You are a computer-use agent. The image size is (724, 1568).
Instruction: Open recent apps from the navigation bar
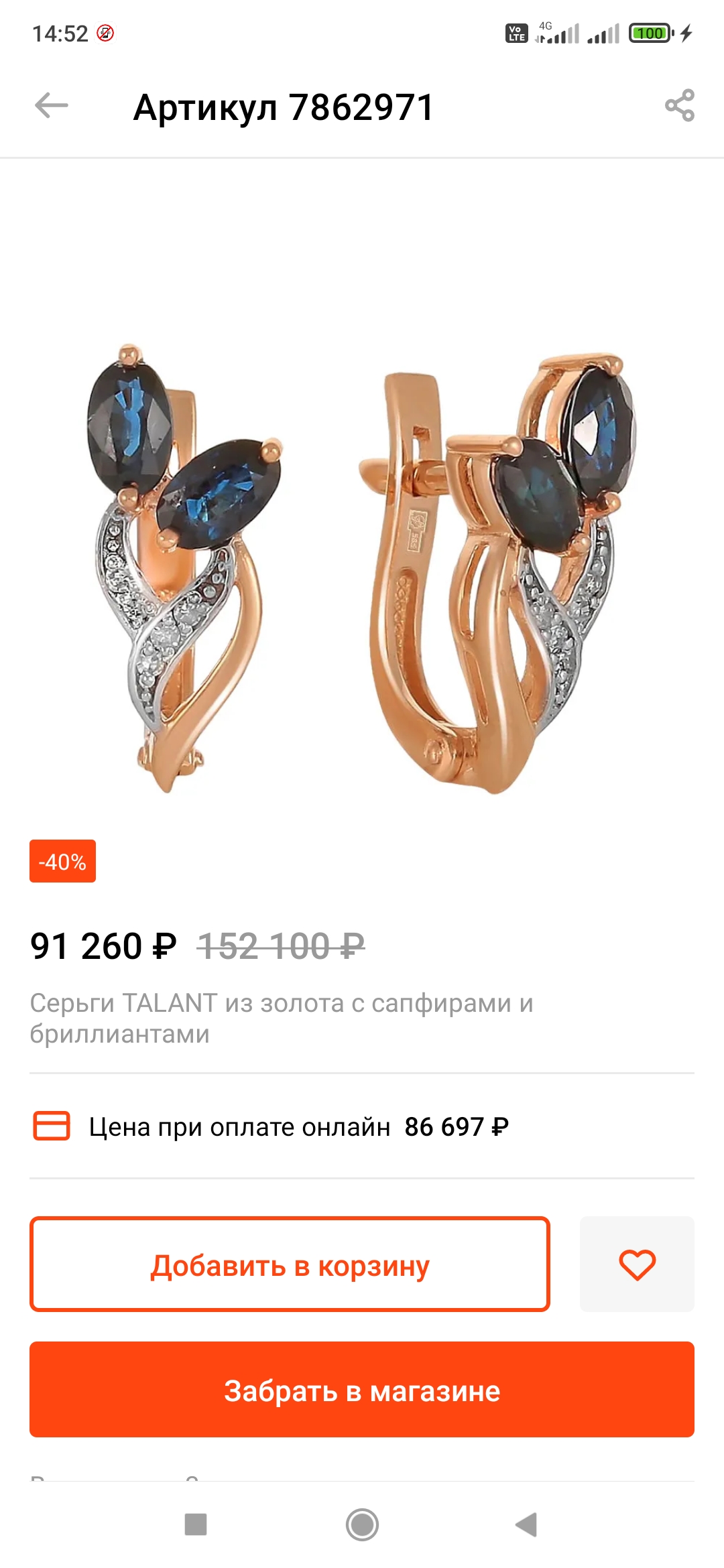[196, 1524]
